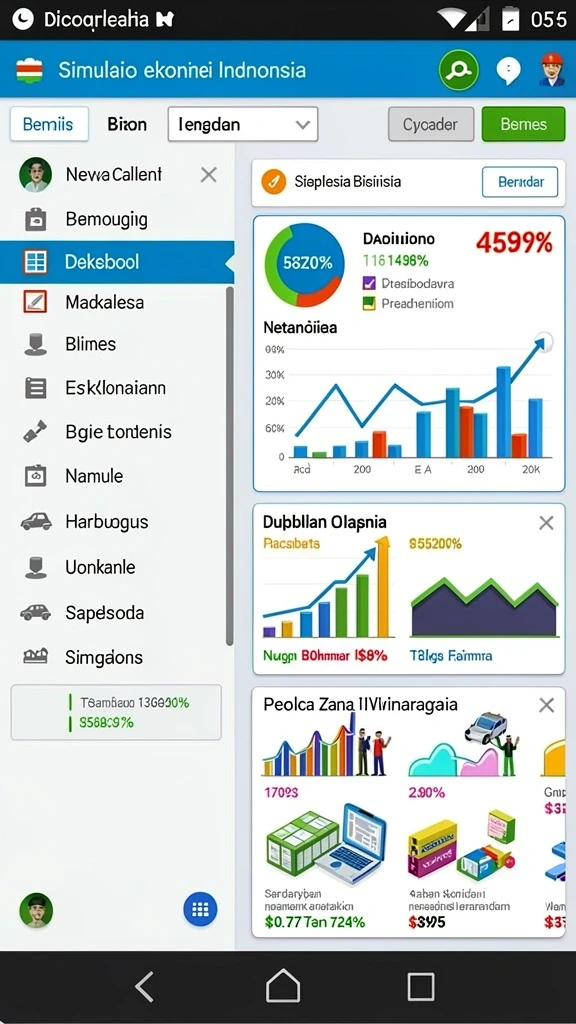This screenshot has width=576, height=1024.
Task: Go back with the system back button
Action: coord(144,986)
